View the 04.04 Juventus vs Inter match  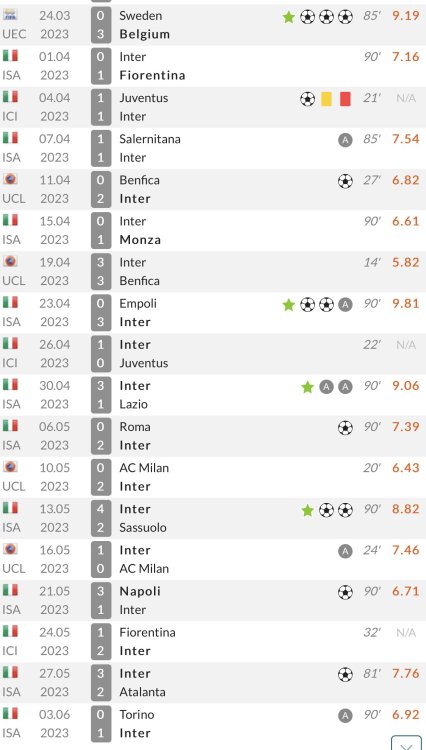(x=213, y=107)
